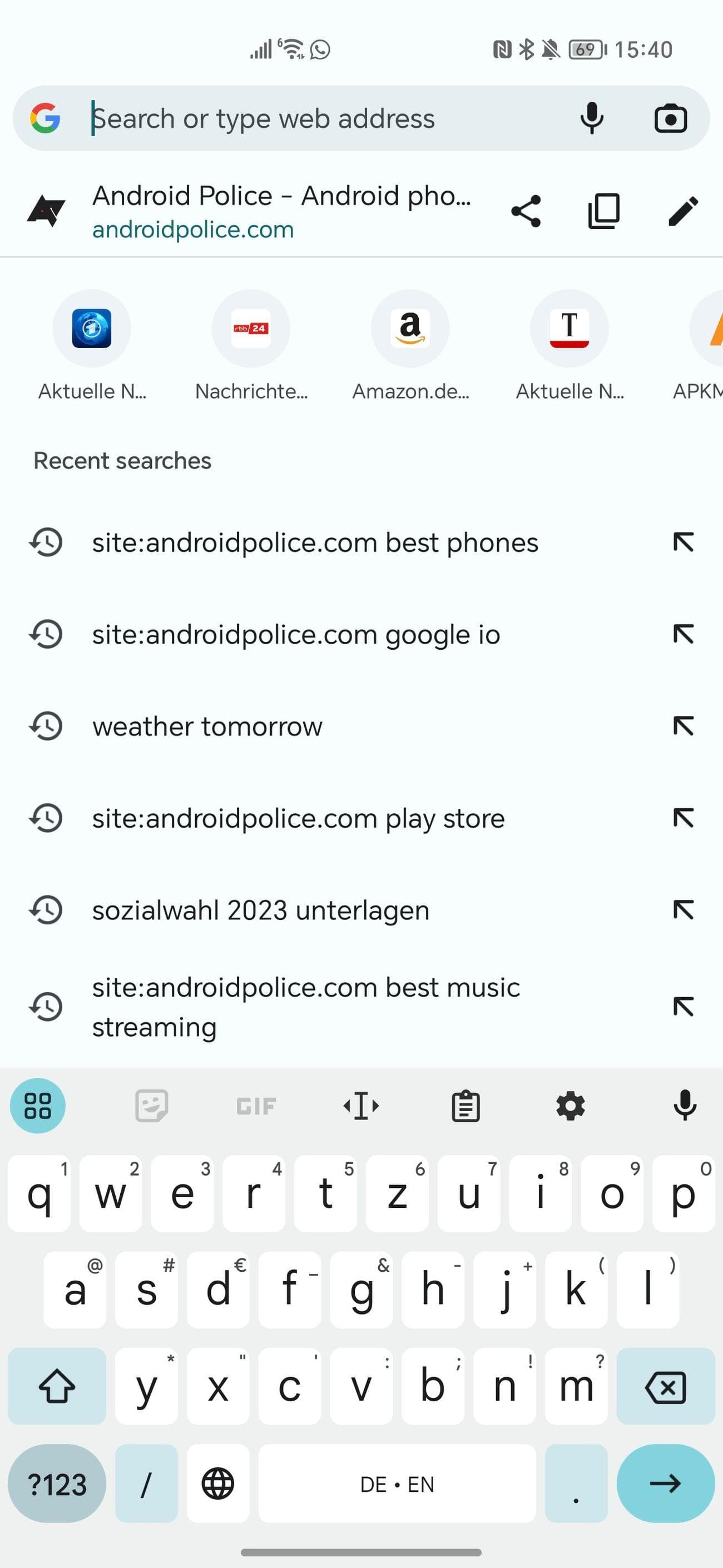Open Google Lens camera search
Viewport: 723px width, 1568px height.
672,118
